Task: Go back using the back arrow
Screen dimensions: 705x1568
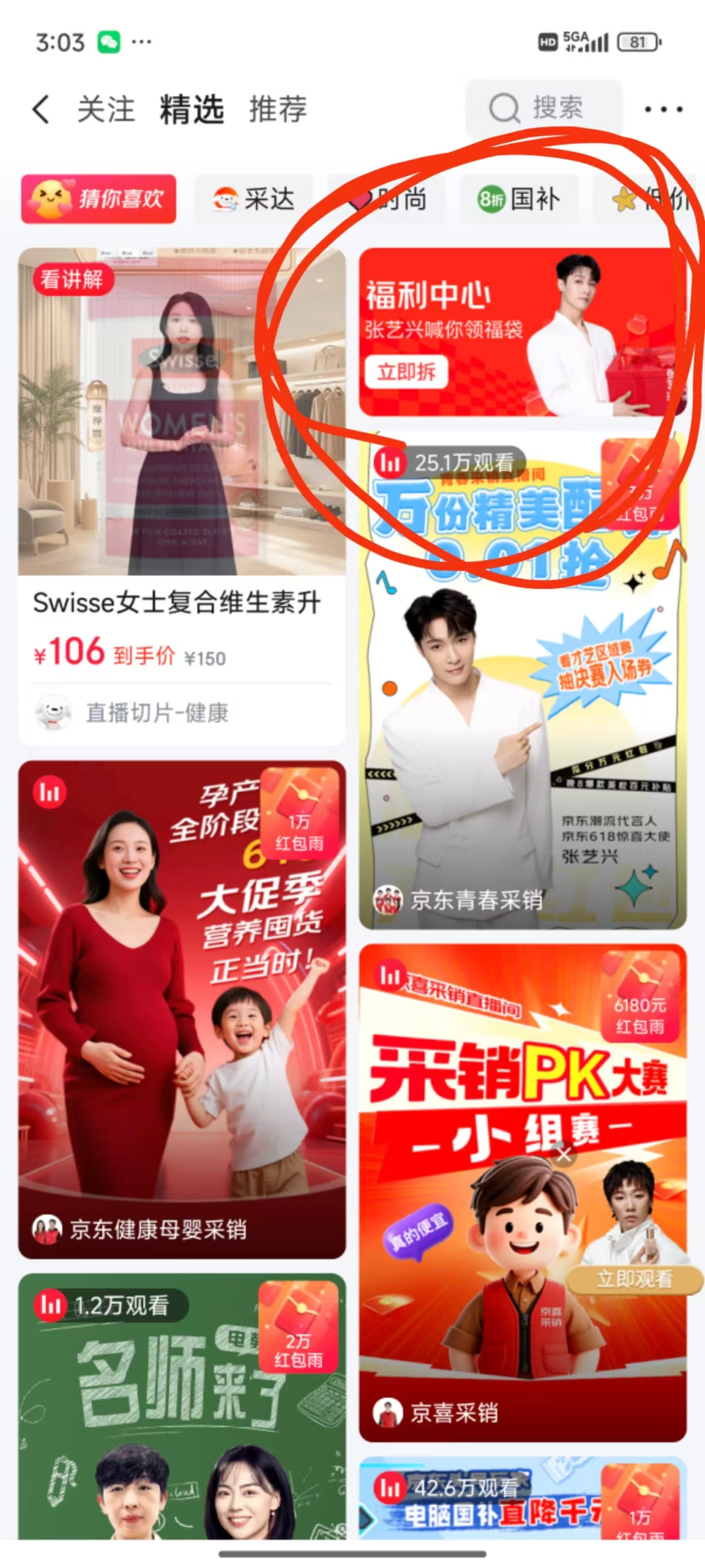Action: click(x=41, y=110)
